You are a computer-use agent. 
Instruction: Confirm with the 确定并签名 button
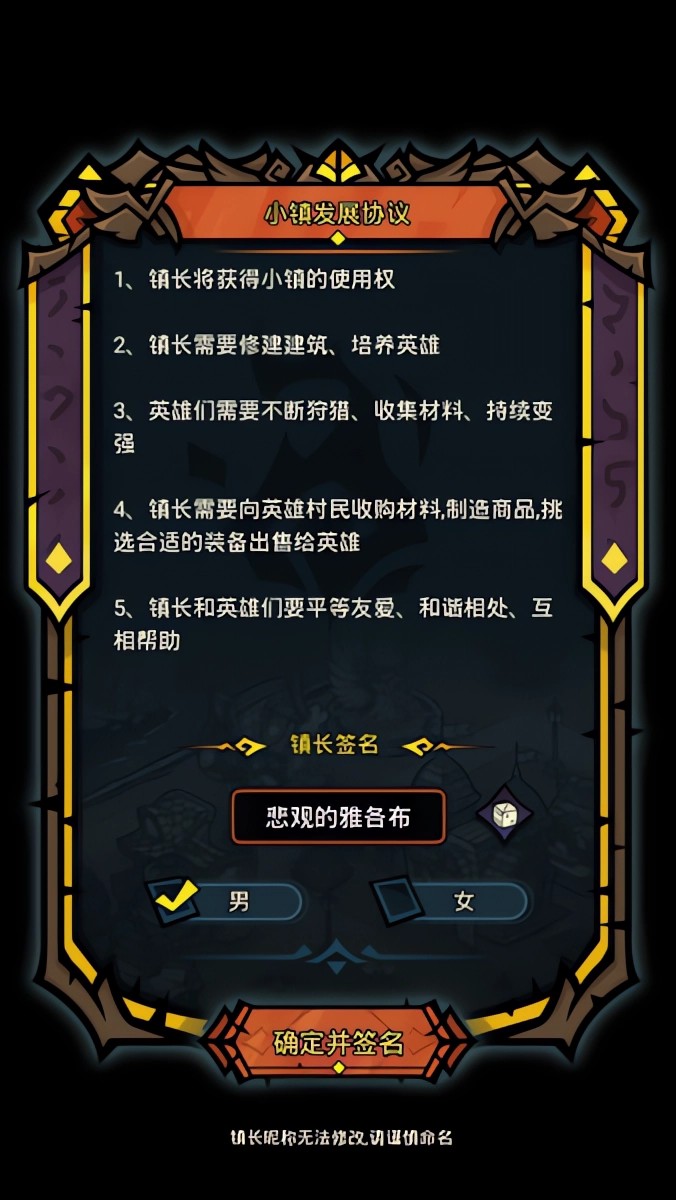tap(338, 1043)
